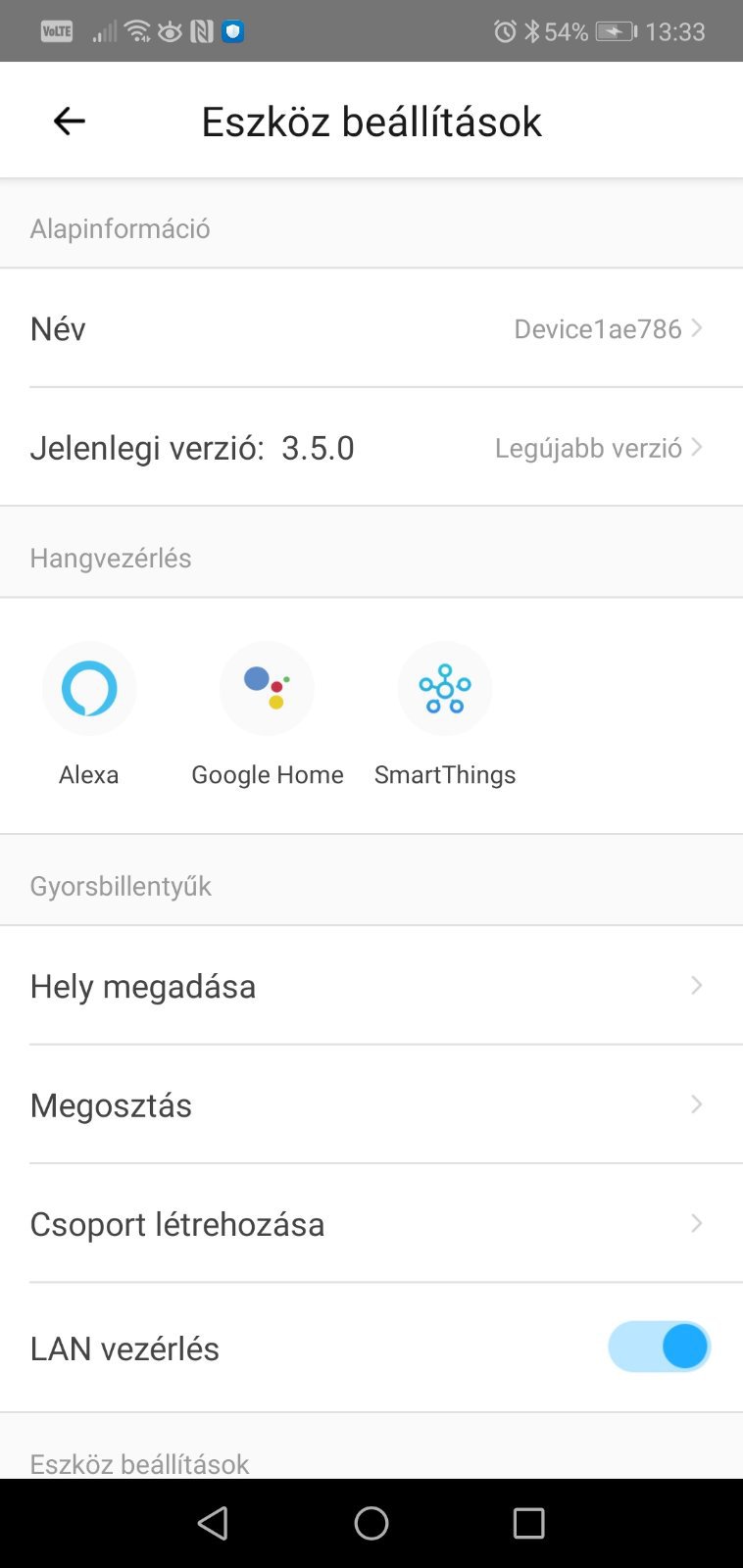Open SmartThings integration
This screenshot has height=1568, width=743.
pos(445,690)
